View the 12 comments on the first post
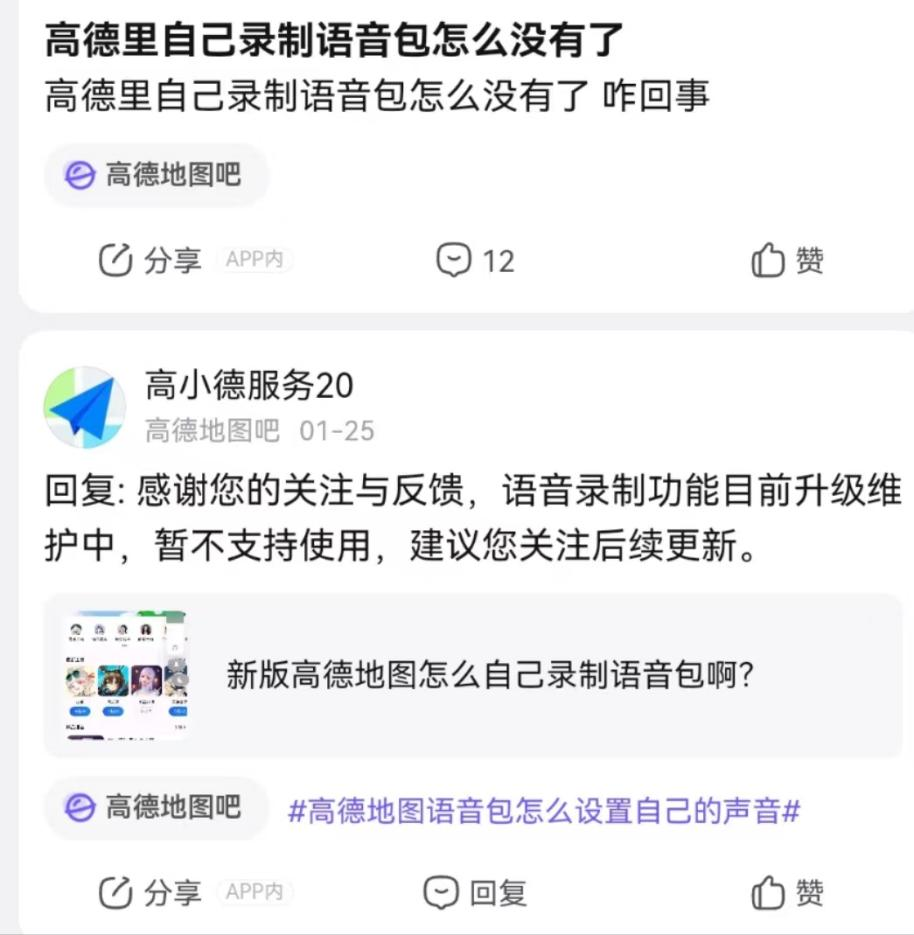The width and height of the screenshot is (914, 935). pyautogui.click(x=476, y=261)
